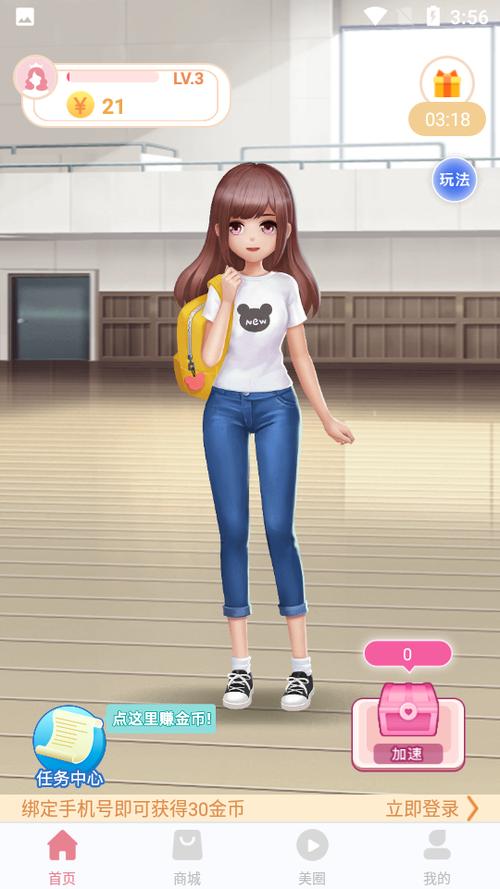Viewport: 500px width, 889px height.
Task: Switch to the 商城 tab
Action: coord(187,857)
